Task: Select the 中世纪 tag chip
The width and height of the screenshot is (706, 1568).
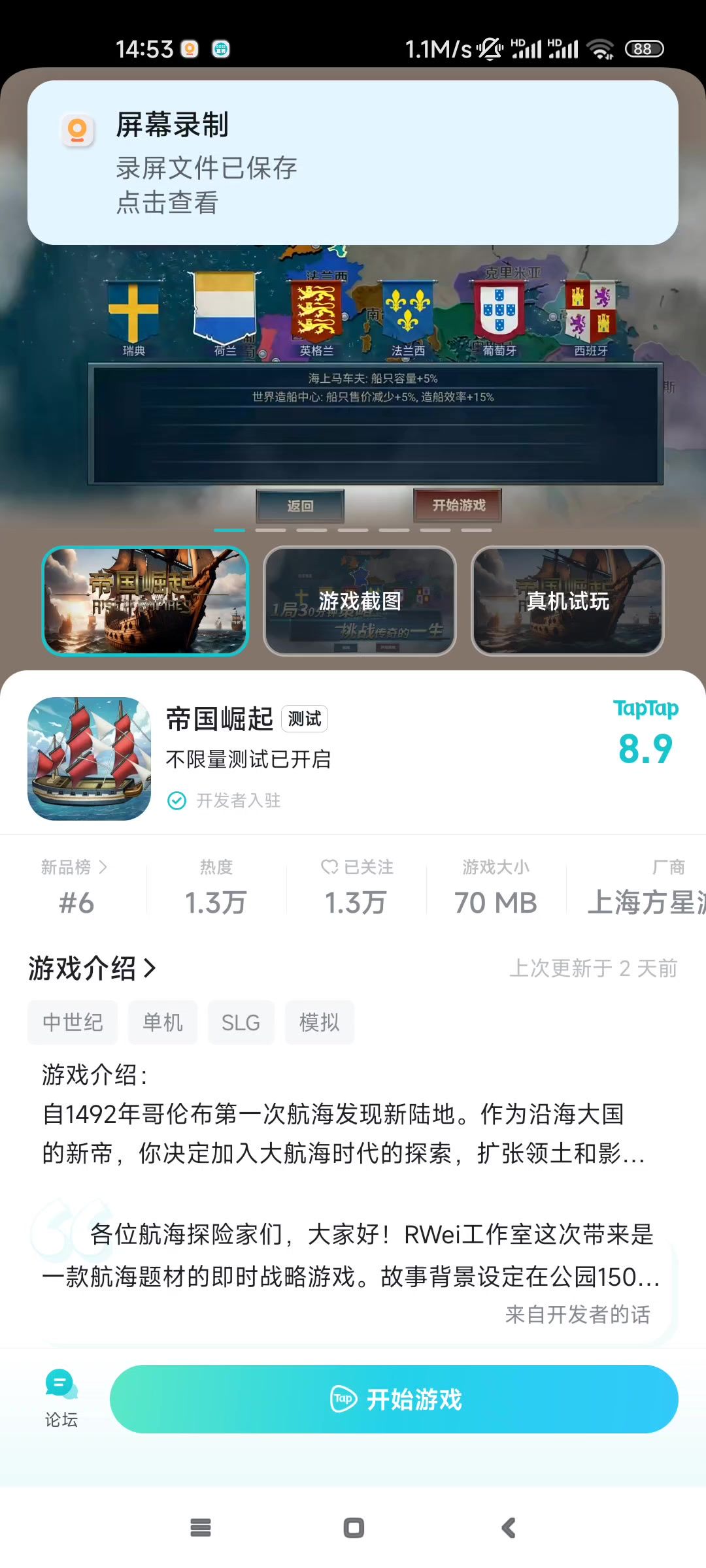Action: (73, 1022)
